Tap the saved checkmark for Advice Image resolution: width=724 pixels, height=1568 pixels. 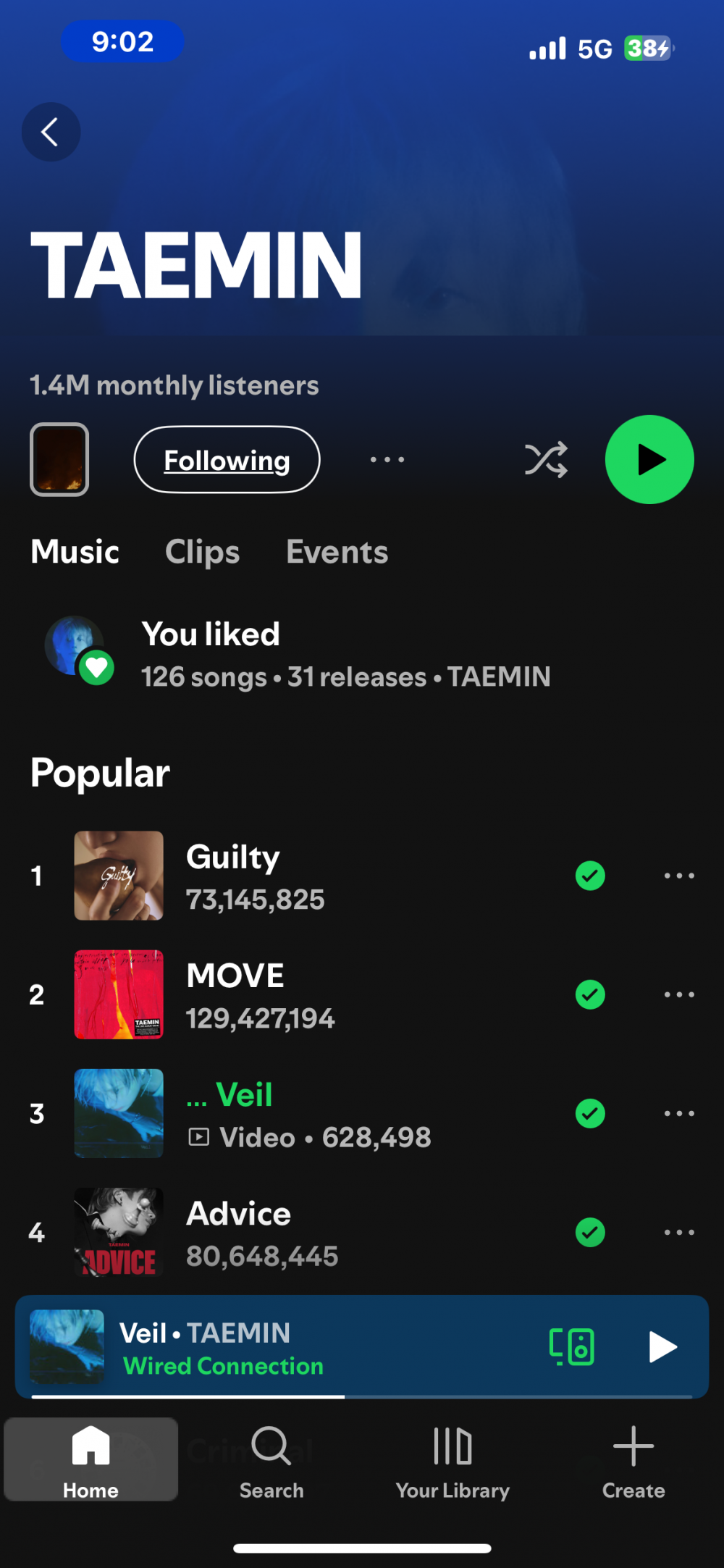coord(590,1233)
